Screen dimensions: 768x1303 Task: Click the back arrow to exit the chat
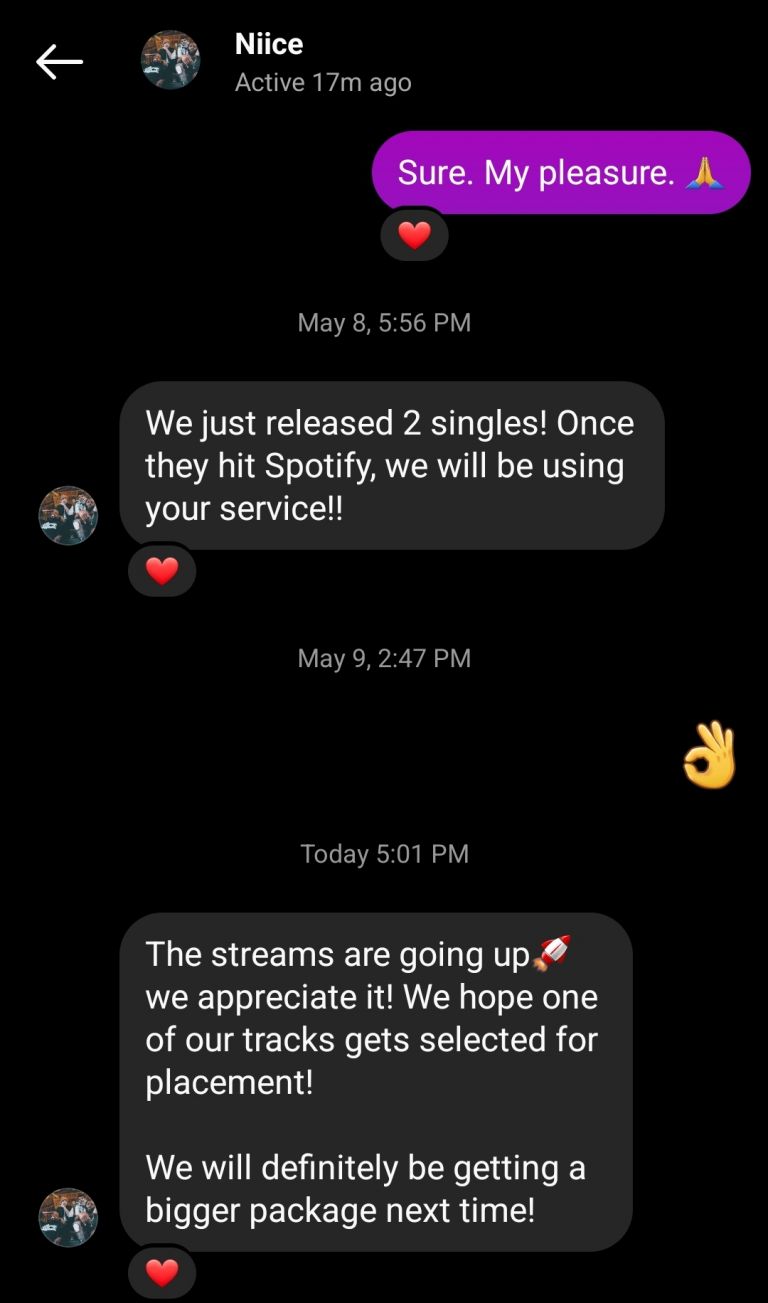coord(59,60)
